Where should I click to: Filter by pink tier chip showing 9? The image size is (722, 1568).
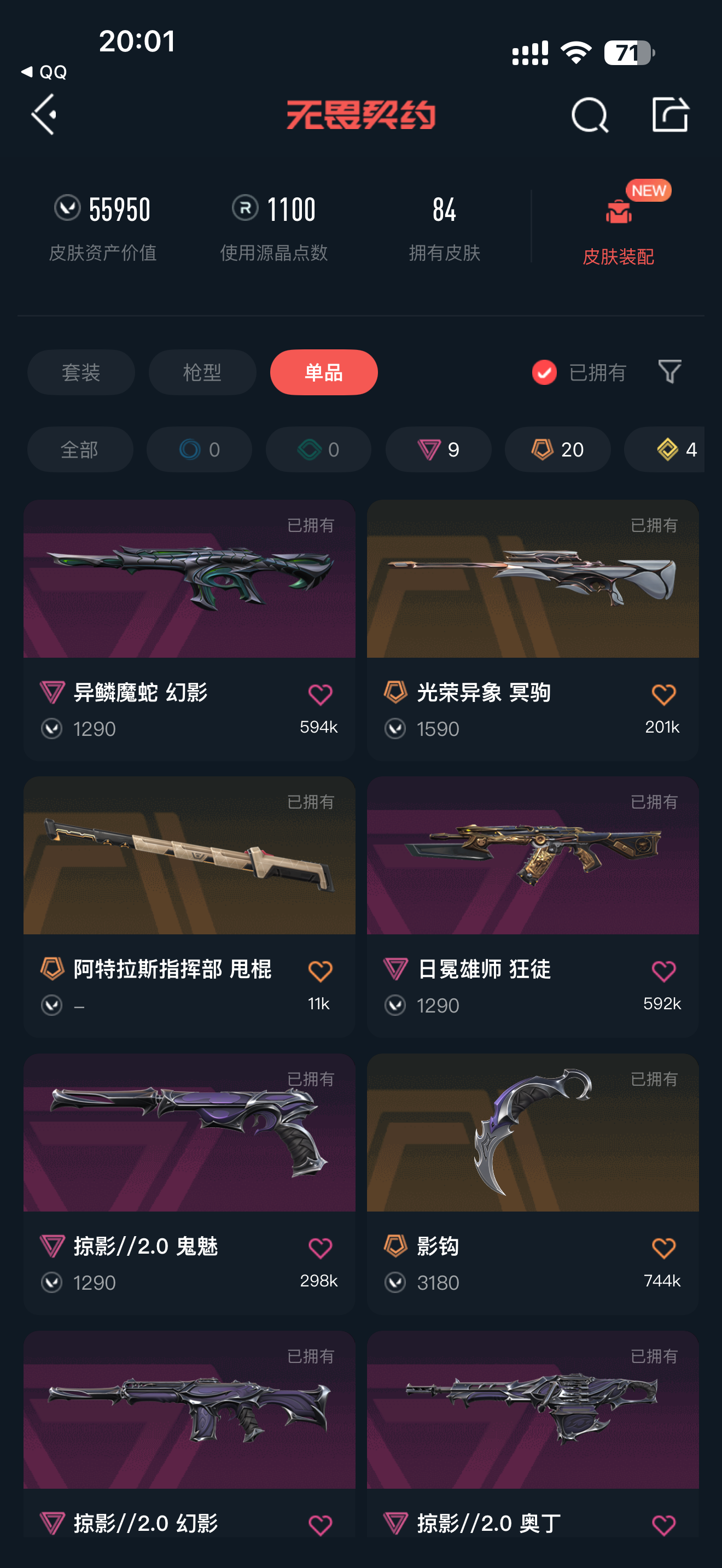click(x=438, y=449)
